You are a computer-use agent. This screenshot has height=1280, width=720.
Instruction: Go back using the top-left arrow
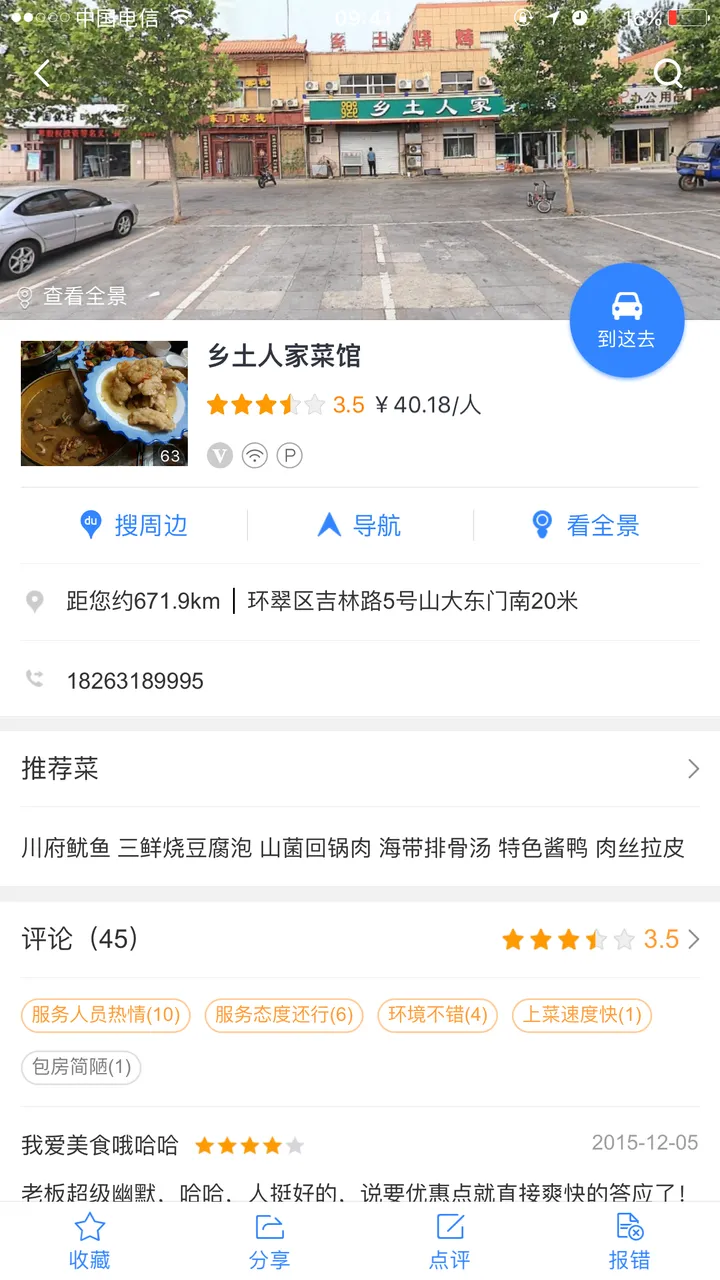pos(42,73)
